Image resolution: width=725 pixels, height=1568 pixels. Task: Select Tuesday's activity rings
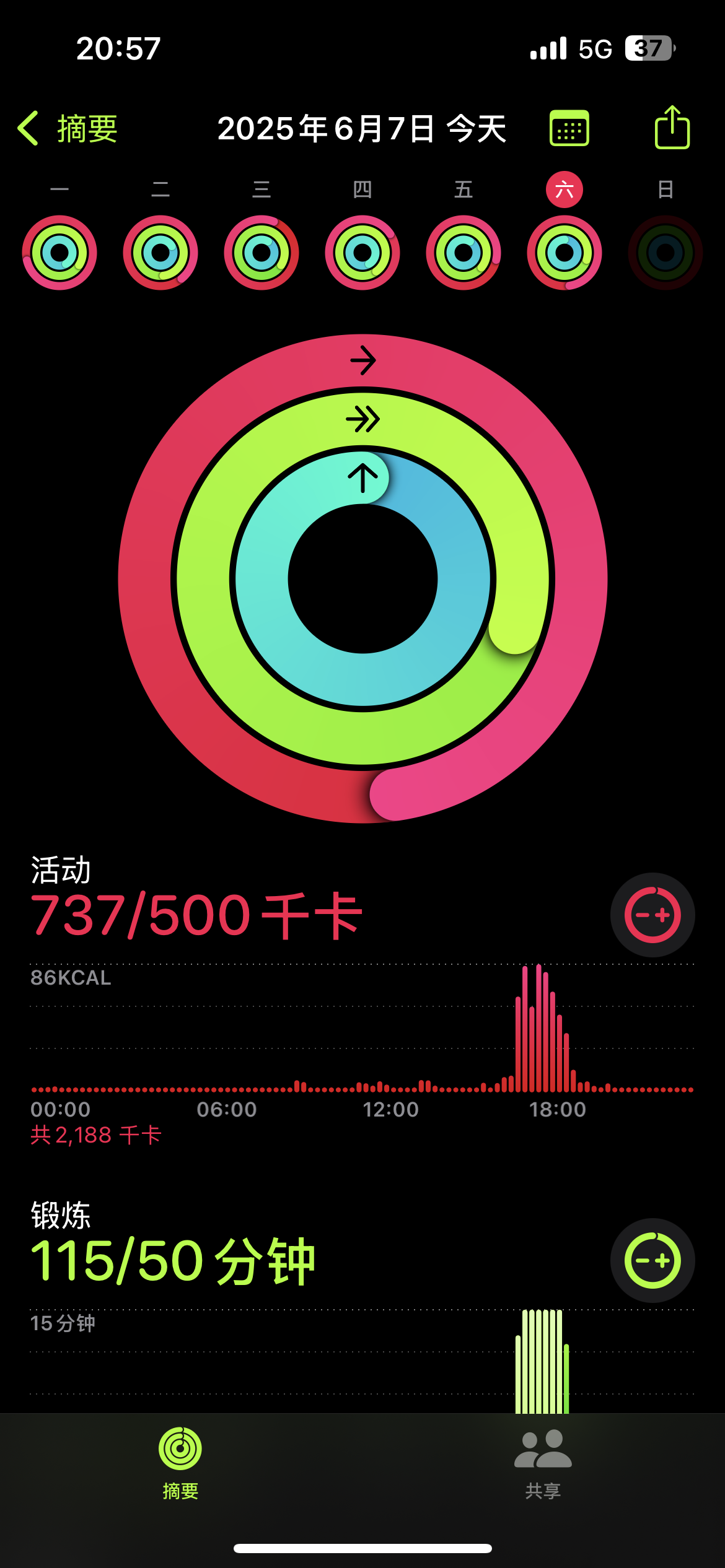[x=160, y=253]
